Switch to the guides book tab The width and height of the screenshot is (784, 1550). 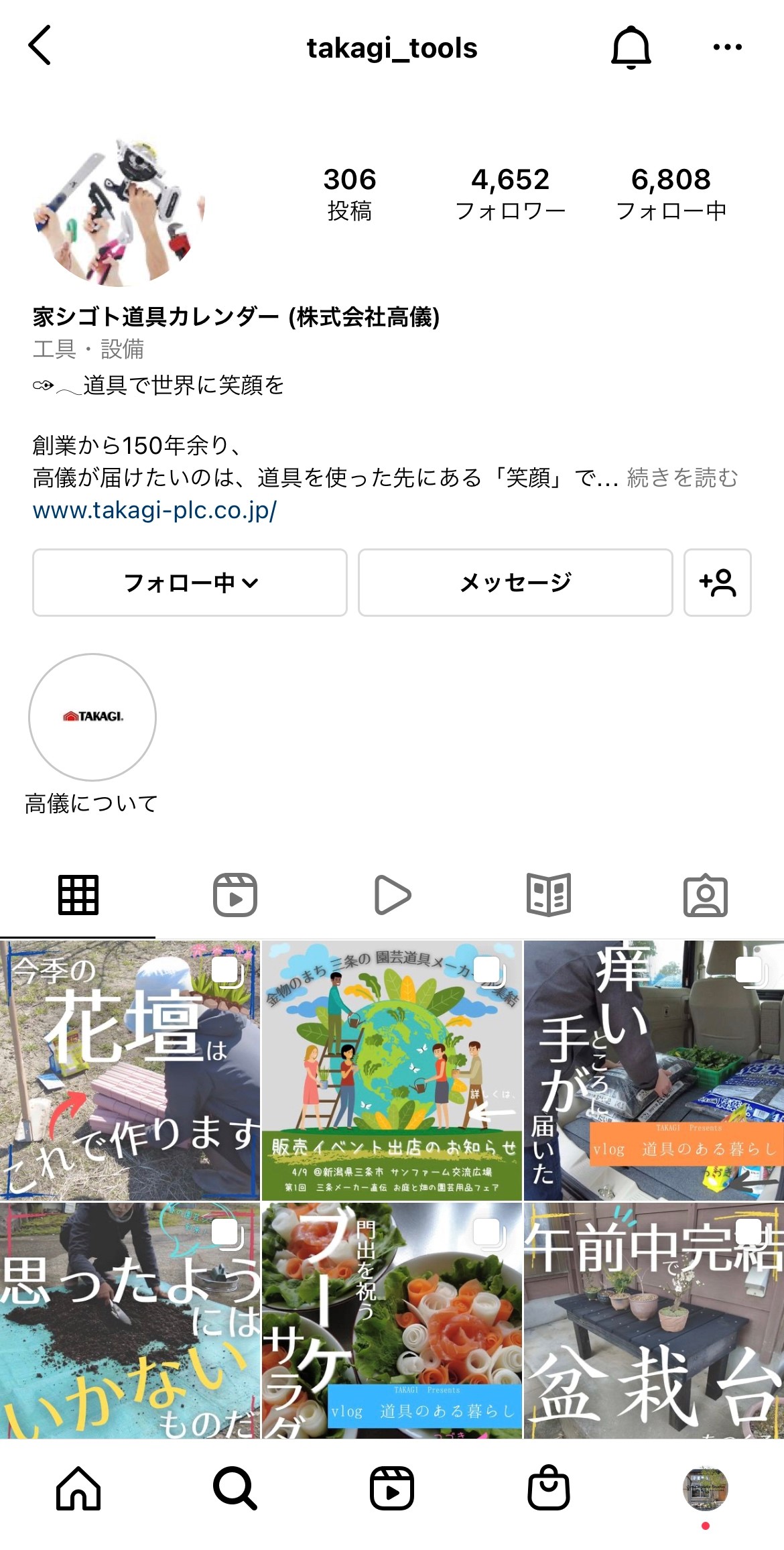(549, 895)
